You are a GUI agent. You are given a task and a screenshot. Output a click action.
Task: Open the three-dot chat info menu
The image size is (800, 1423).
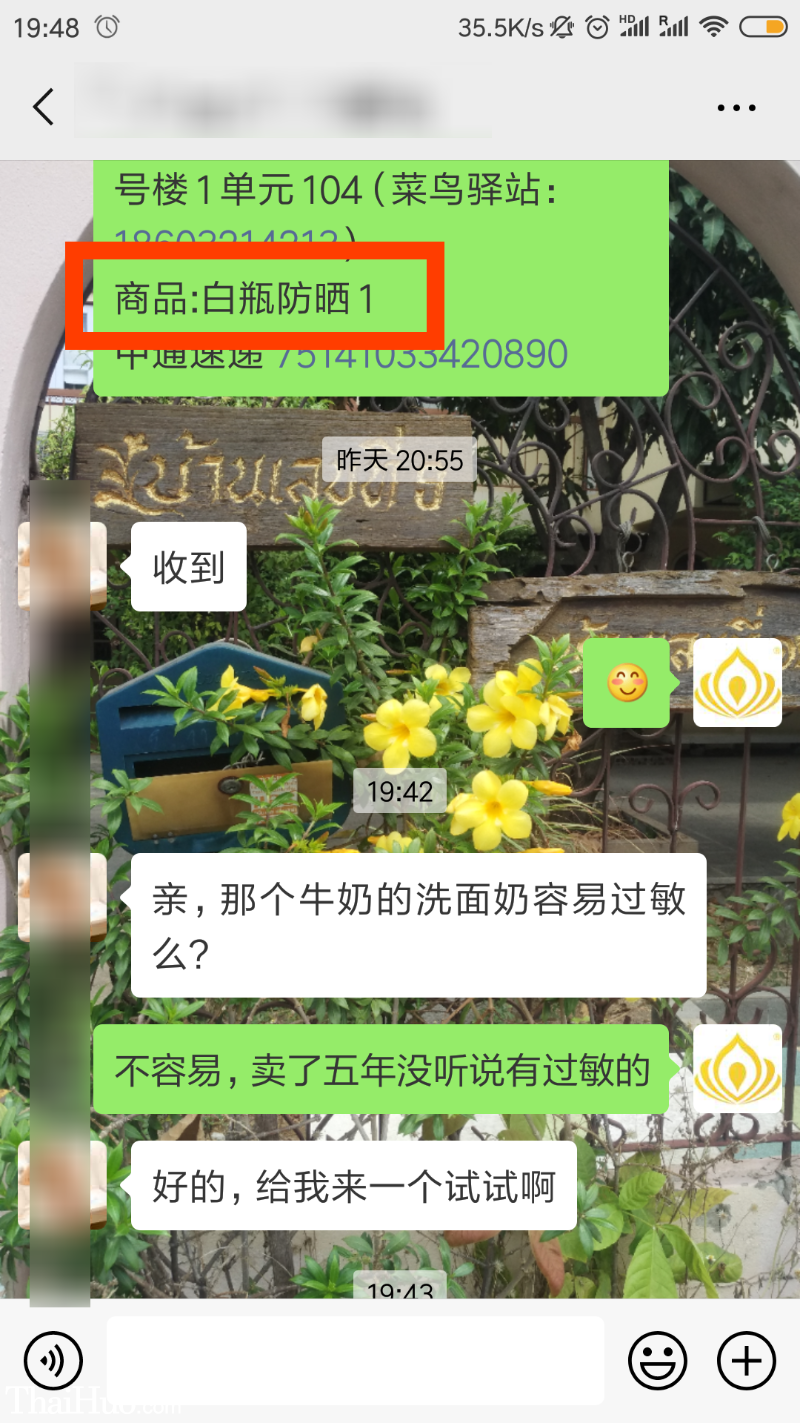(736, 108)
